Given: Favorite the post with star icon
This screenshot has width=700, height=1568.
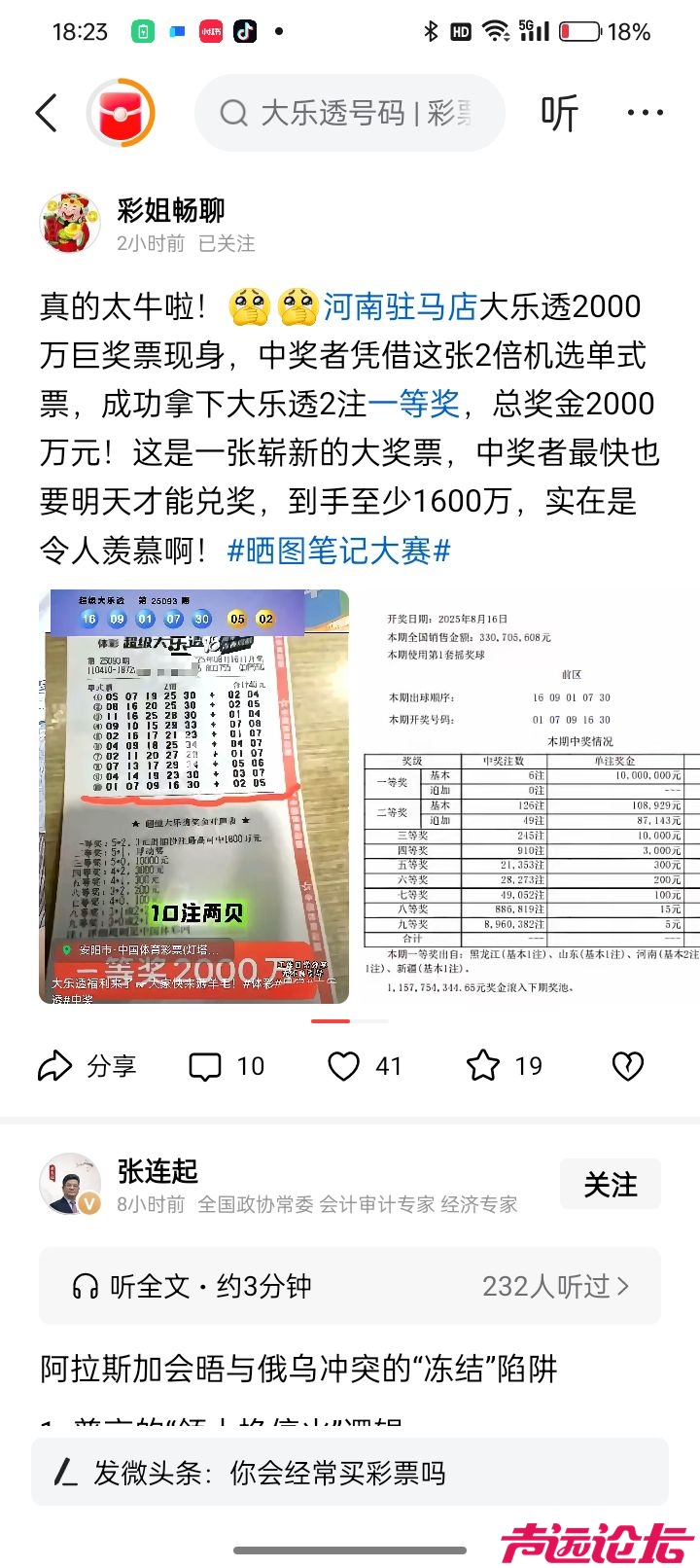Looking at the screenshot, I should click(504, 1066).
